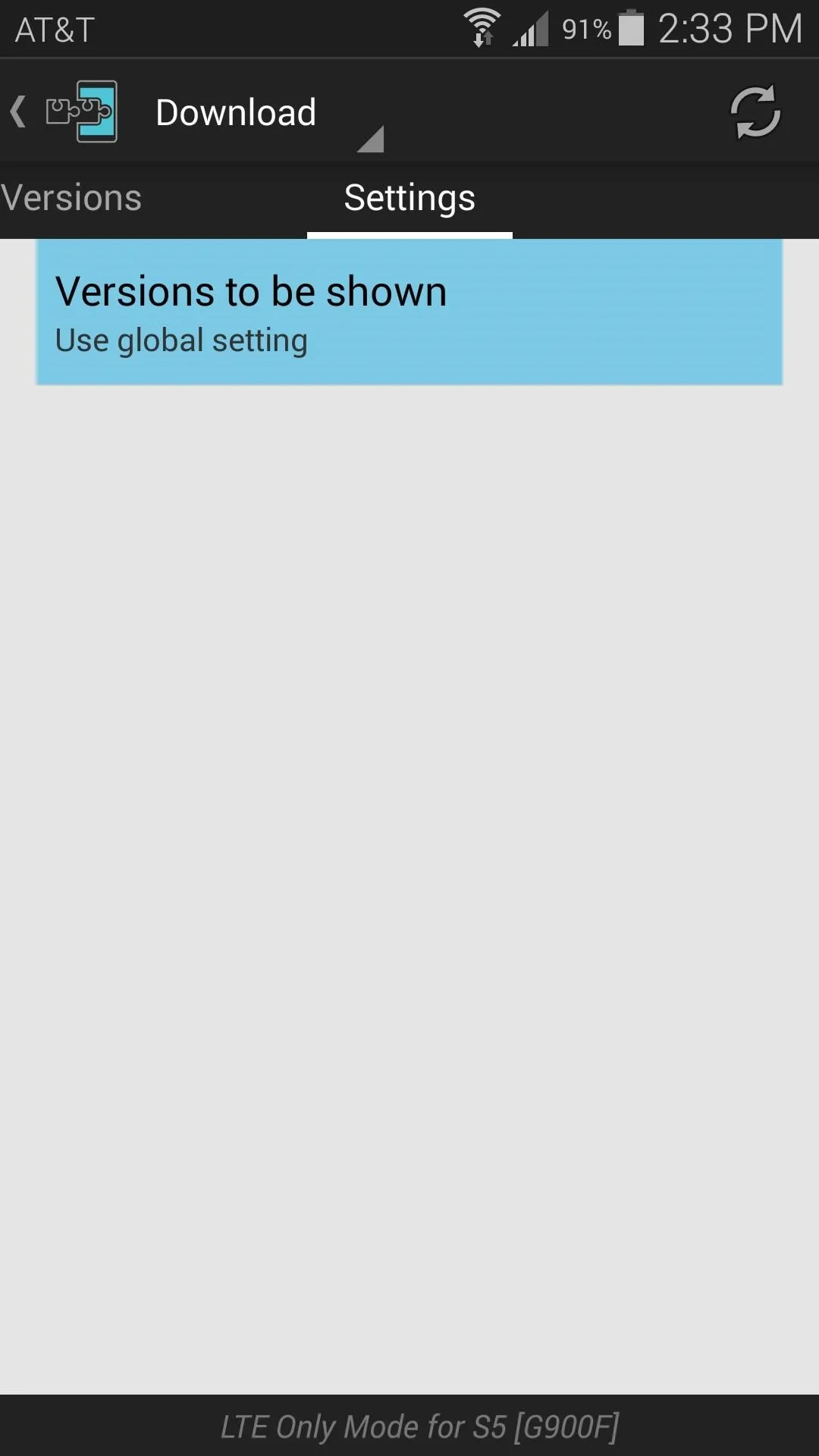Open Versions to be shown setting
The image size is (819, 1456).
click(409, 312)
